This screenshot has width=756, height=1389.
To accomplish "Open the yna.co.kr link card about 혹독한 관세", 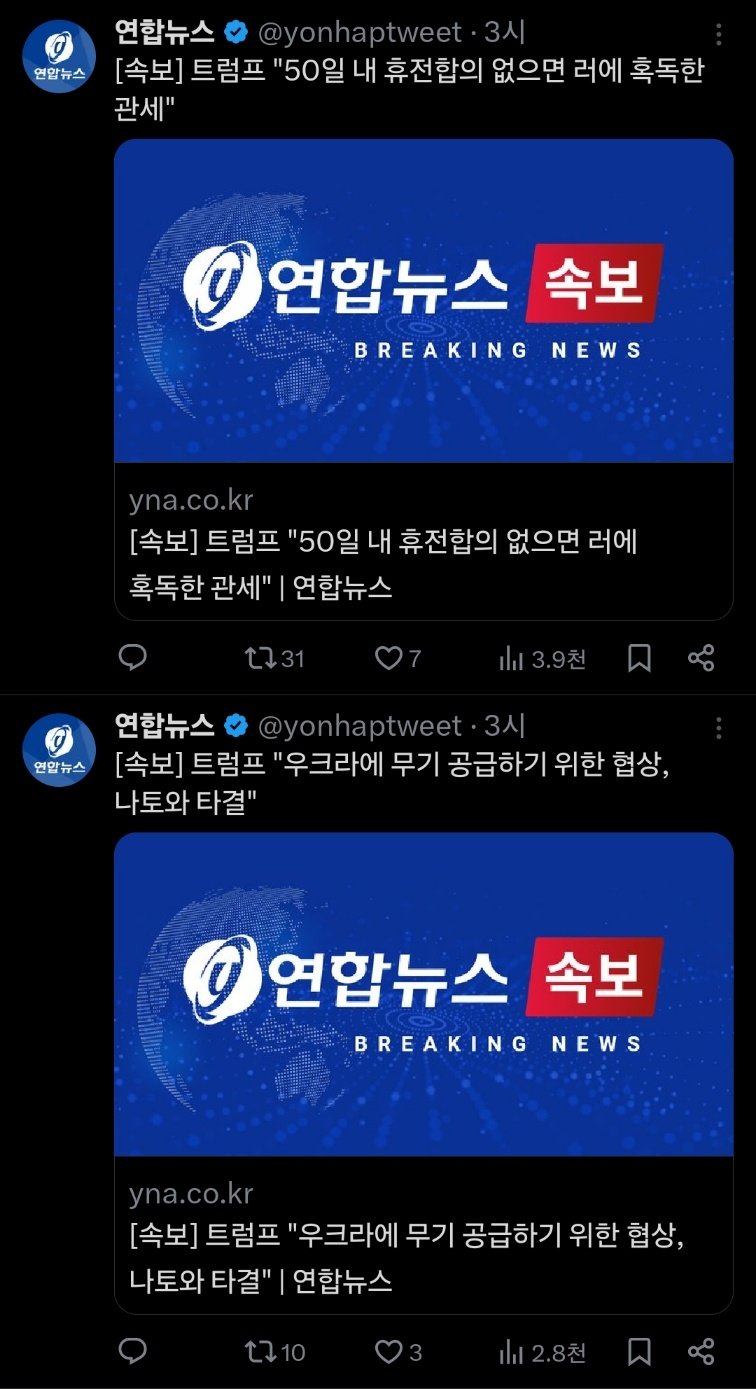I will pyautogui.click(x=423, y=380).
